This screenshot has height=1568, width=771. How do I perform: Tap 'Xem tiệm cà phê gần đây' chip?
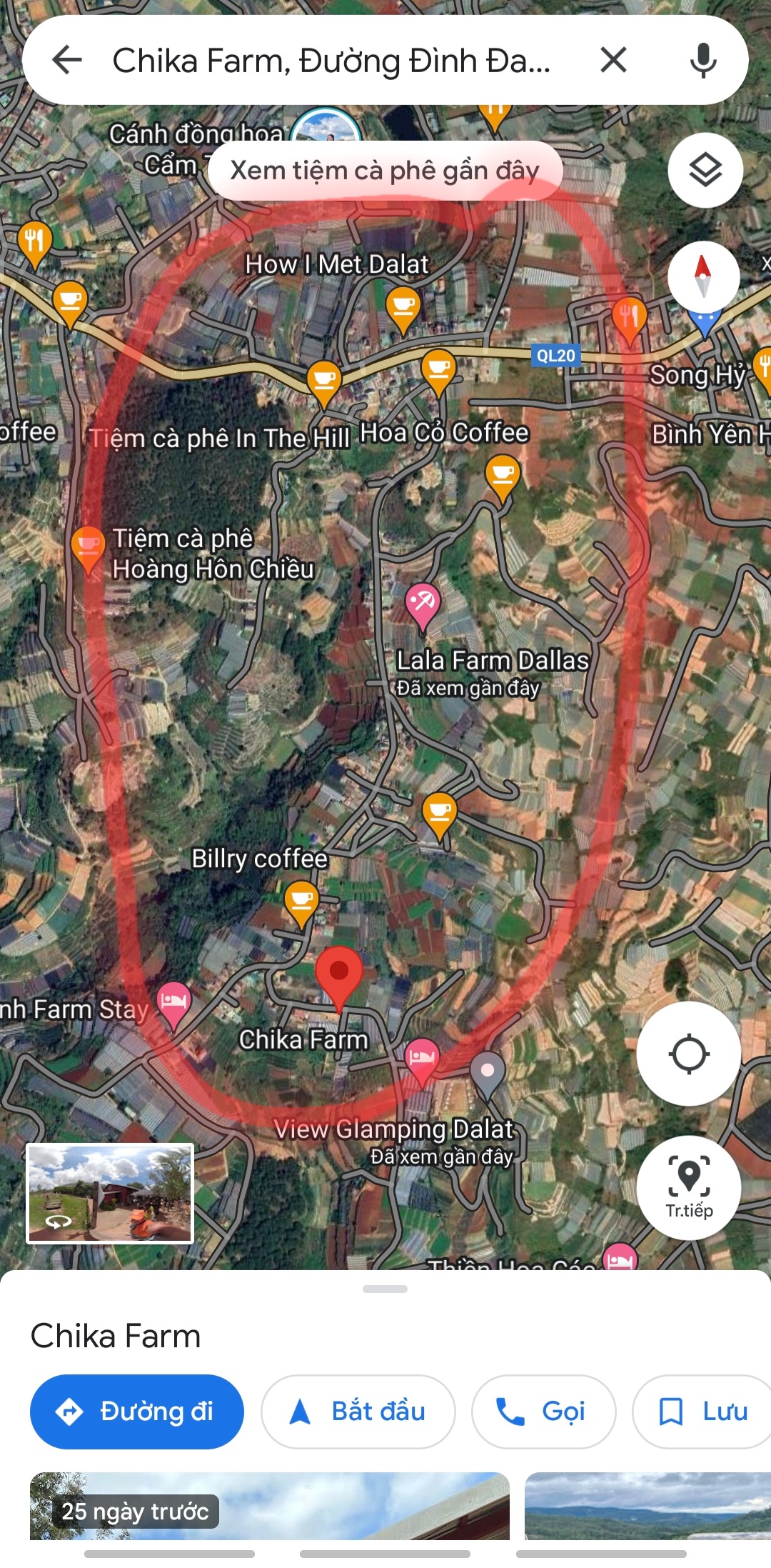pyautogui.click(x=385, y=171)
